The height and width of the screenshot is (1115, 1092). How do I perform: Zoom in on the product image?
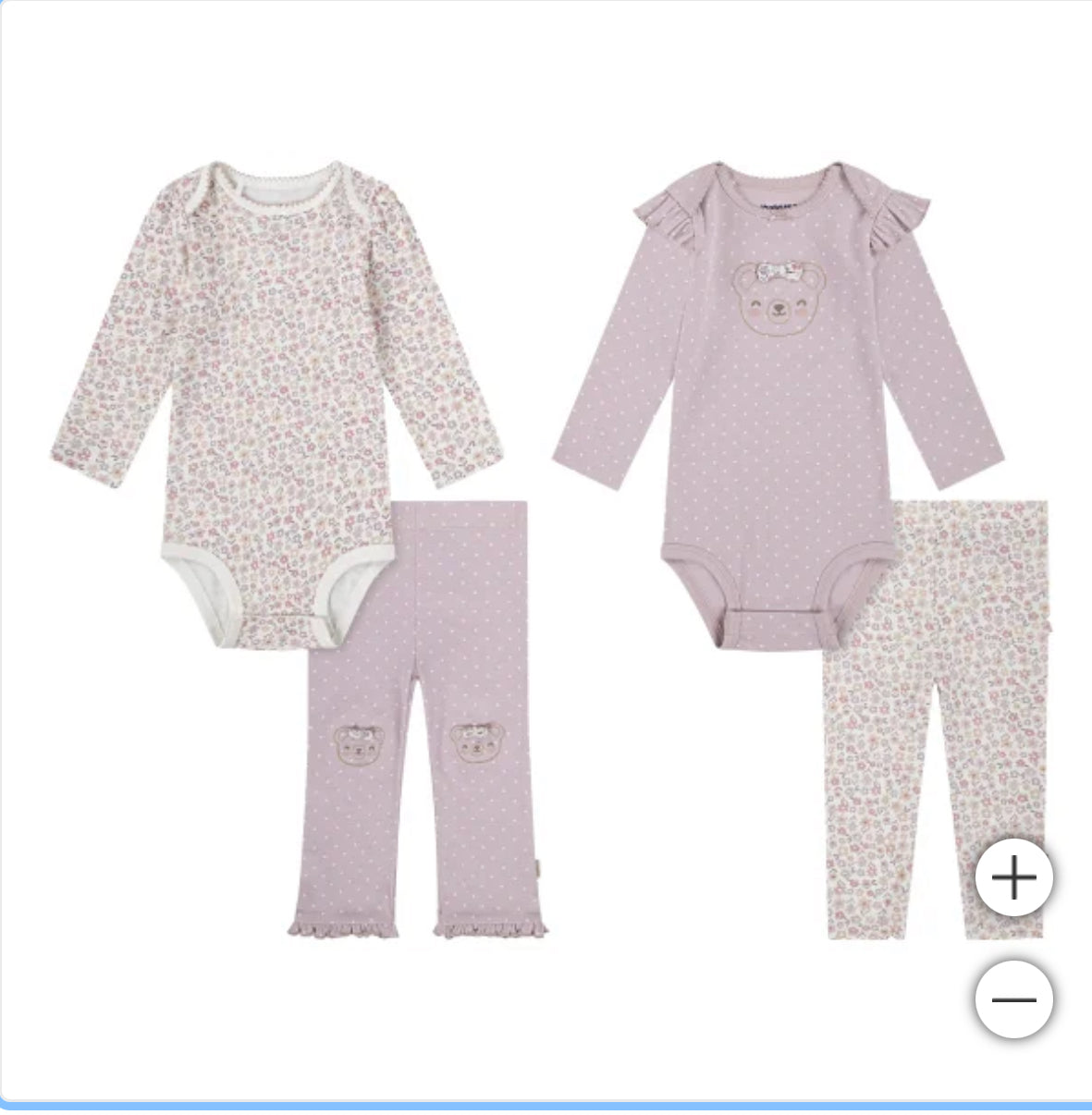point(1013,876)
